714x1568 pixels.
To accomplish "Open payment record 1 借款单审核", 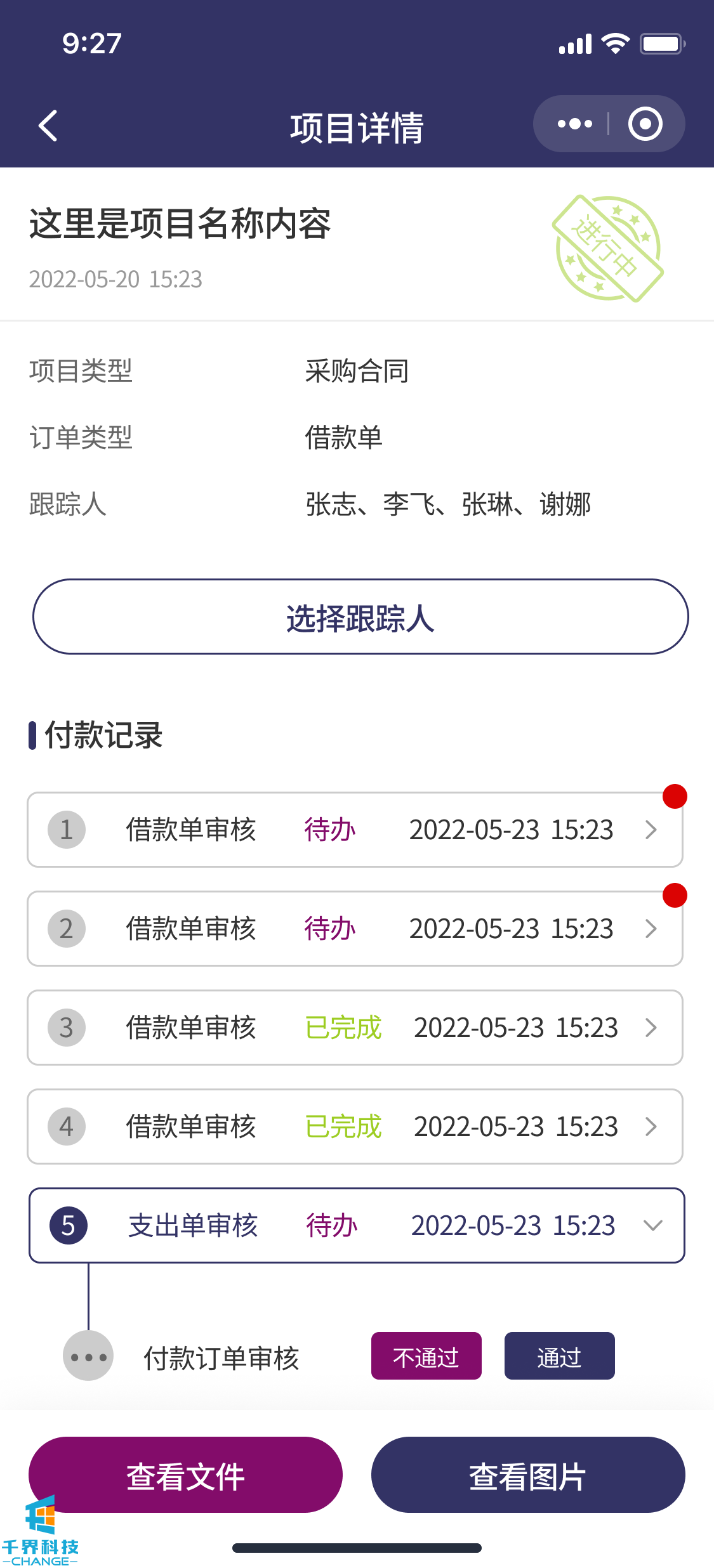I will pos(355,830).
